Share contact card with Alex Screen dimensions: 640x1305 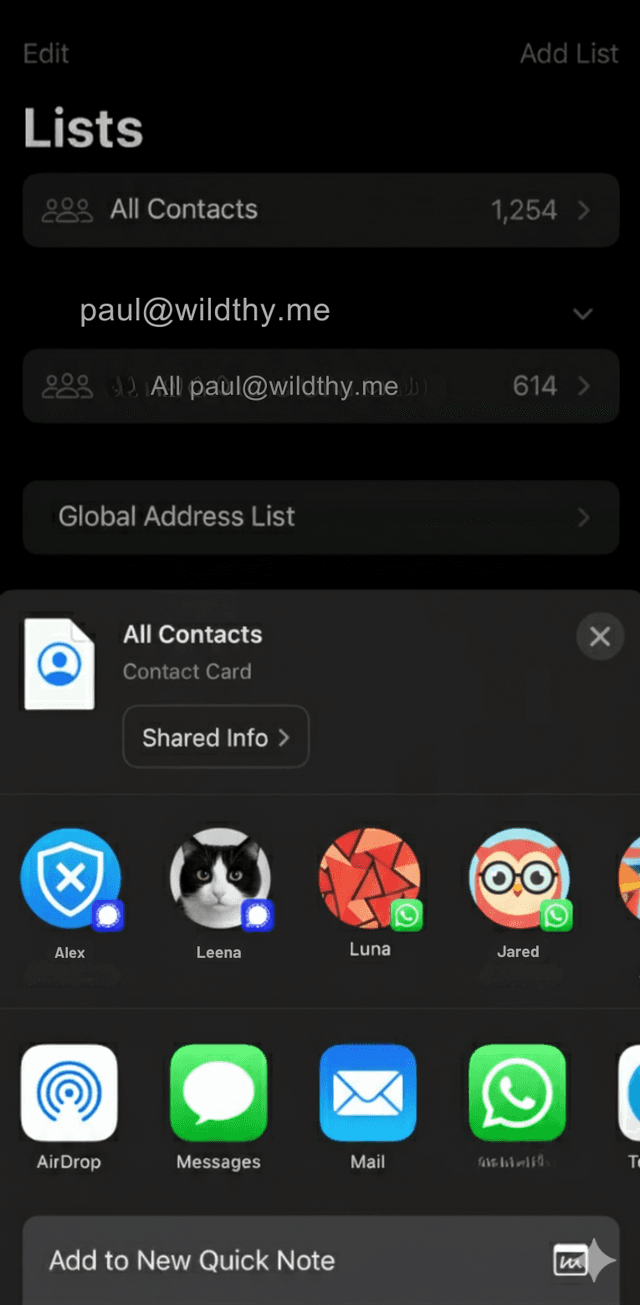(70, 879)
